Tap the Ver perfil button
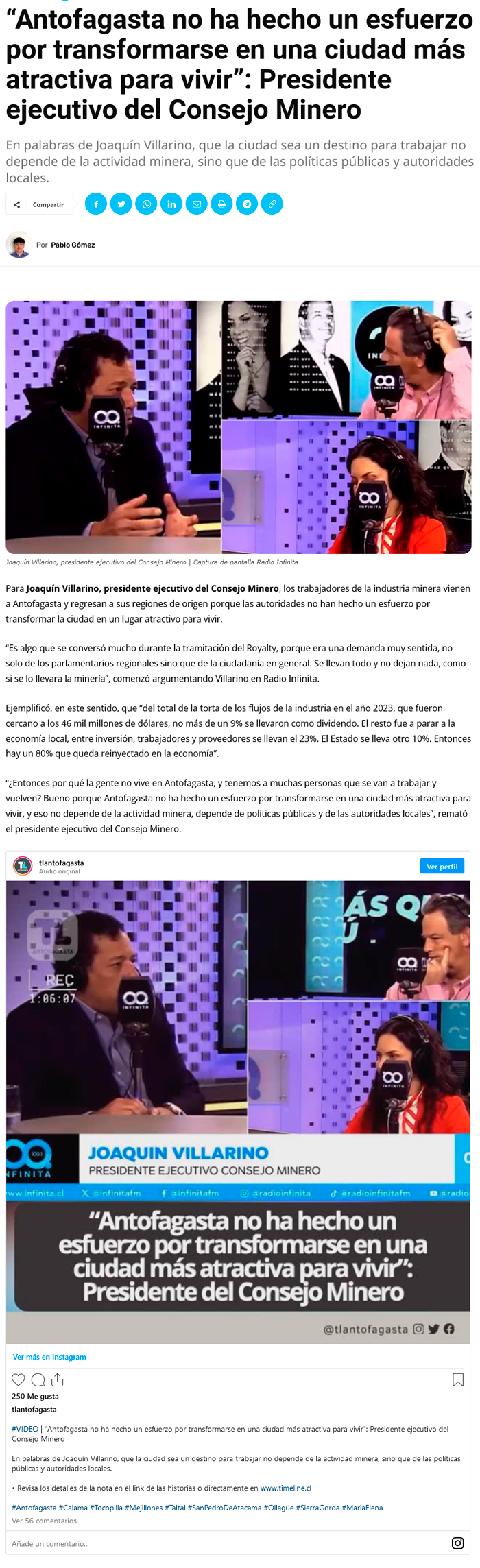The image size is (480, 1568). pyautogui.click(x=442, y=867)
